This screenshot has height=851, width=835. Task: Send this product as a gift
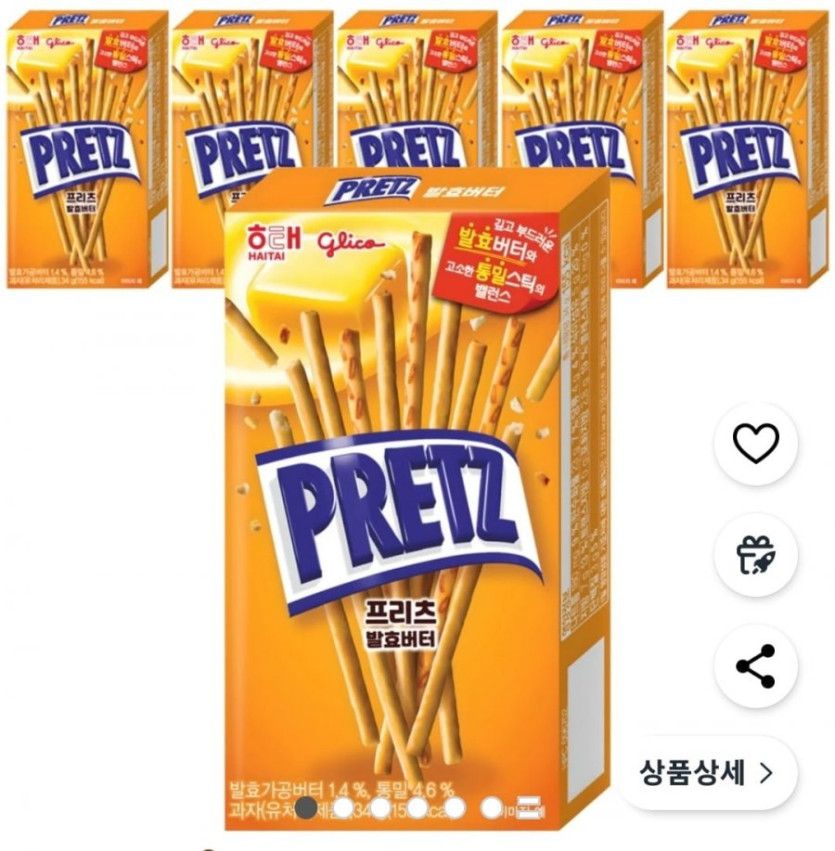click(x=755, y=555)
